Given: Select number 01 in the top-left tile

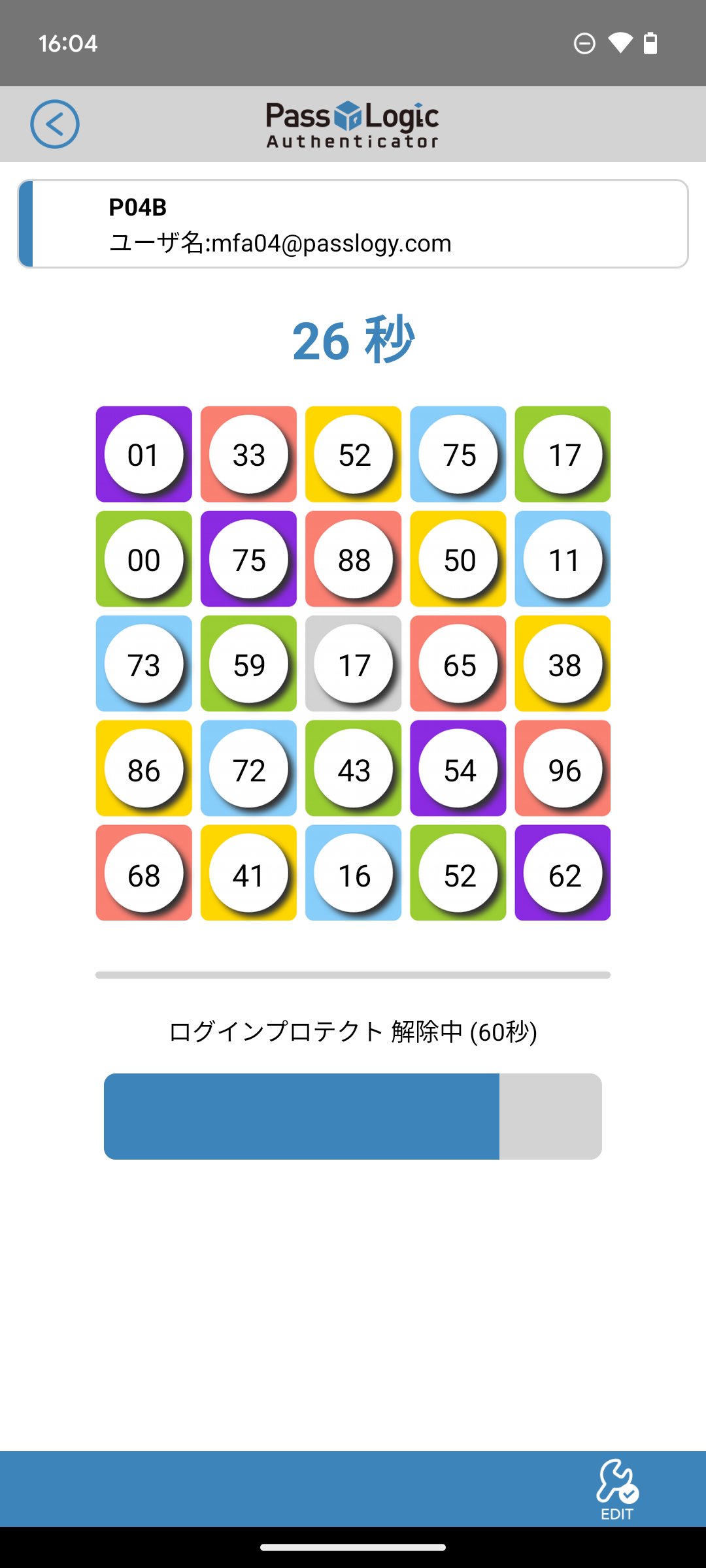Looking at the screenshot, I should [143, 455].
